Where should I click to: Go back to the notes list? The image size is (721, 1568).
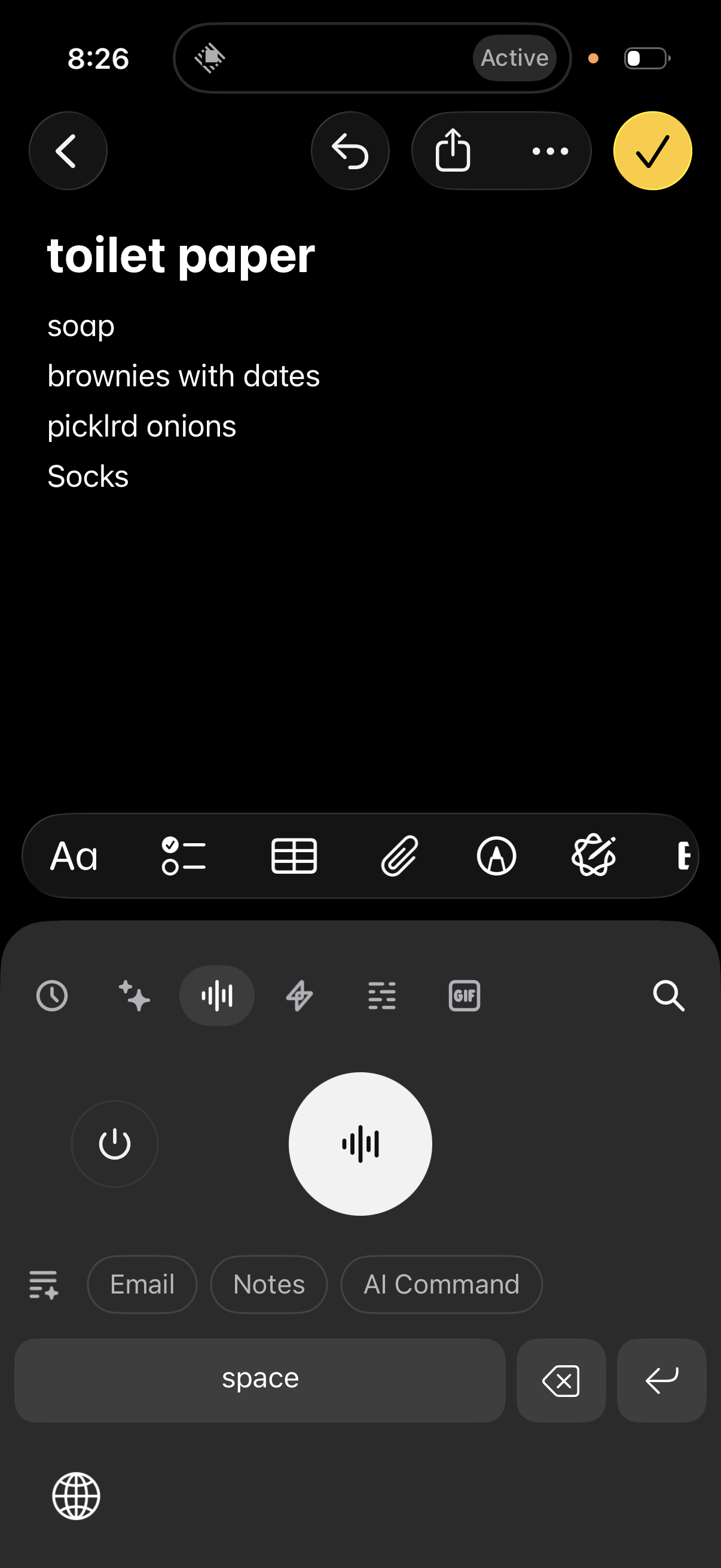68,151
